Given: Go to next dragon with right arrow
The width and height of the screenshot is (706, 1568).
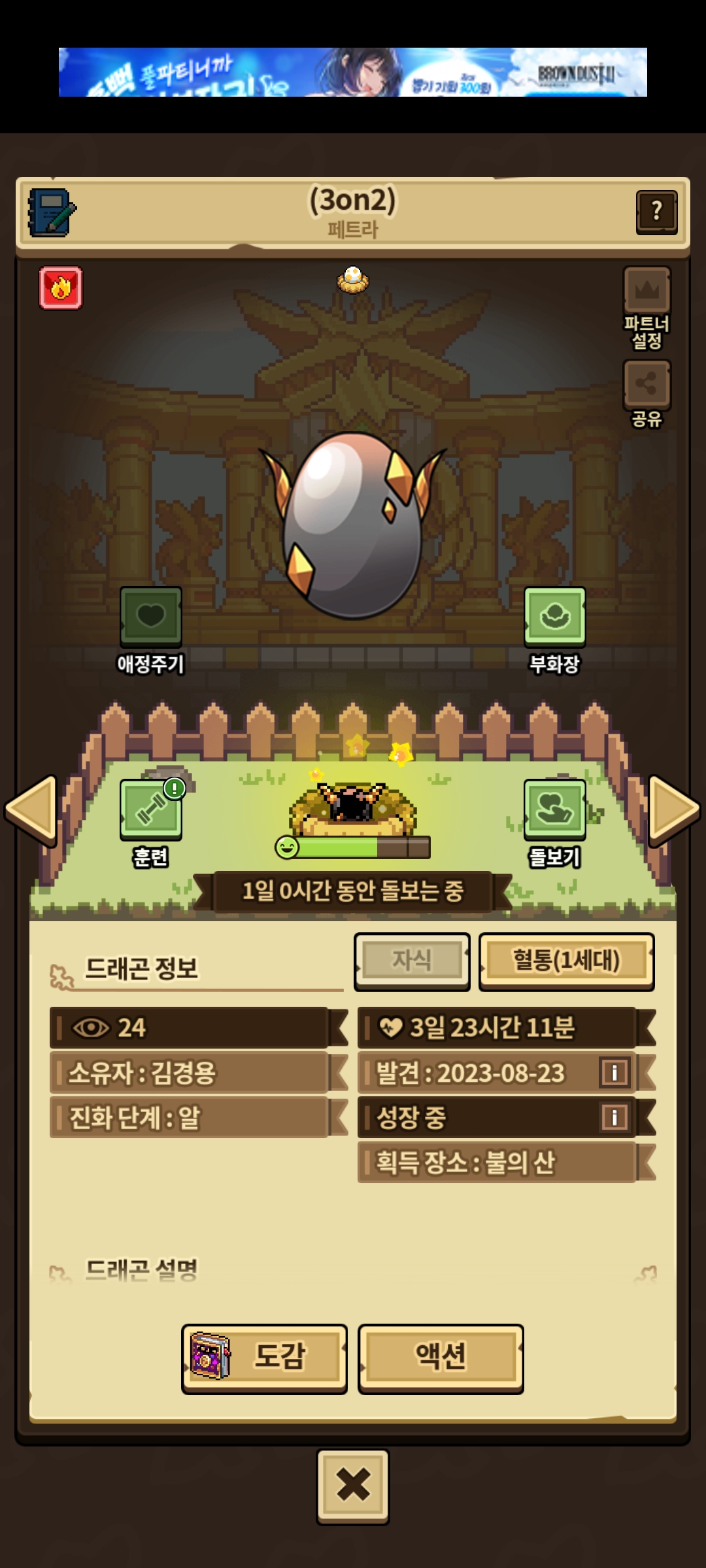Looking at the screenshot, I should [674, 809].
